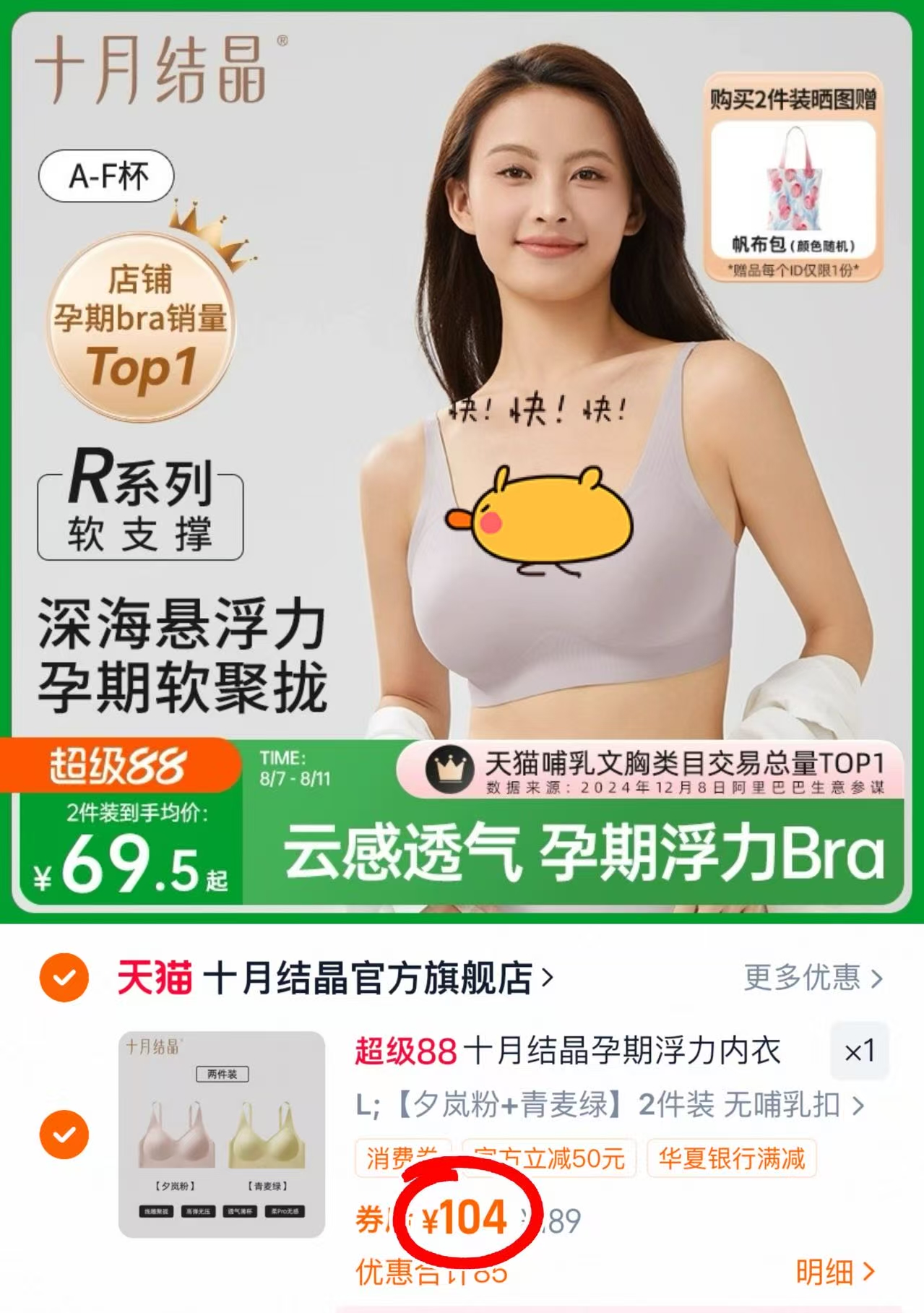Click the R系列软支撑 series badge

point(142,509)
